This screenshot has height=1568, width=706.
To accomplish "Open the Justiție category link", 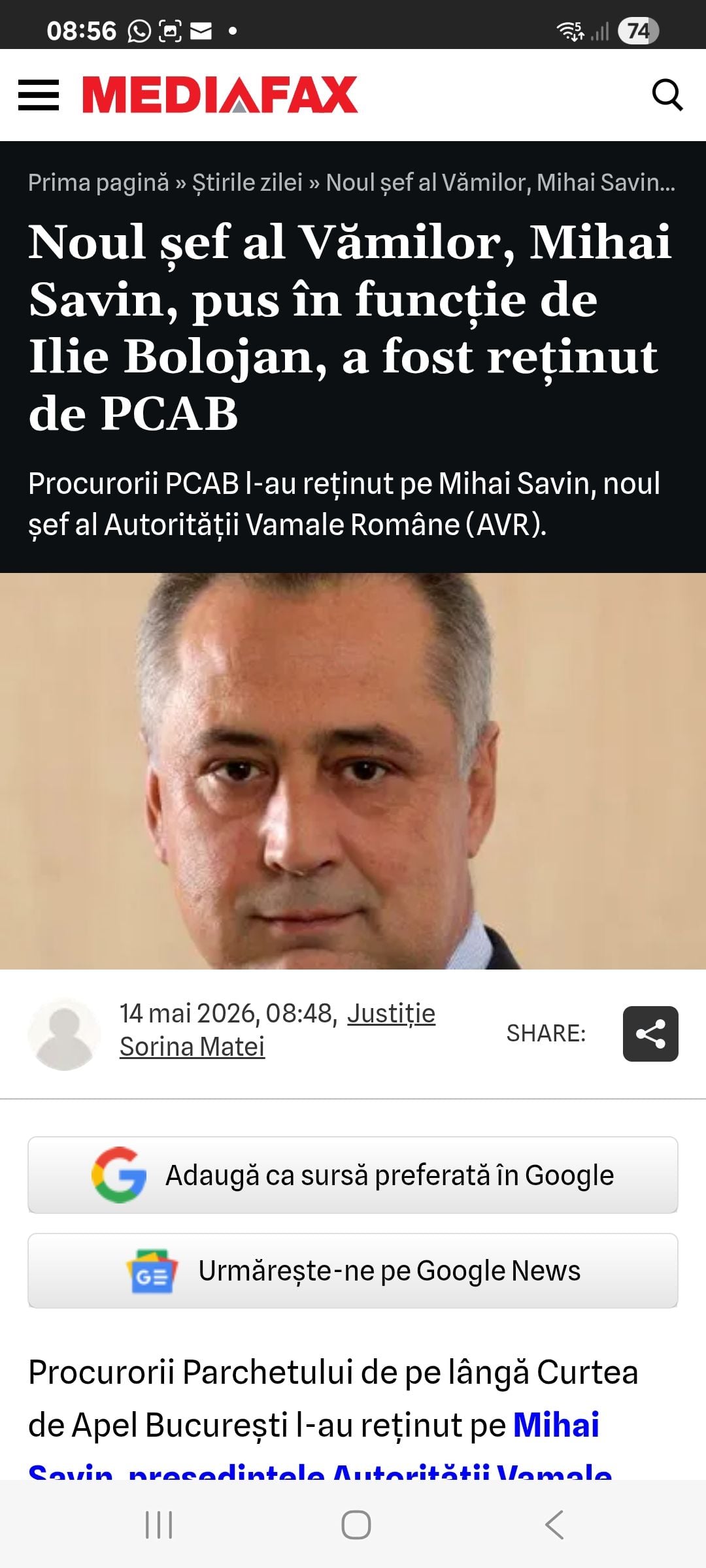I will 391,1013.
